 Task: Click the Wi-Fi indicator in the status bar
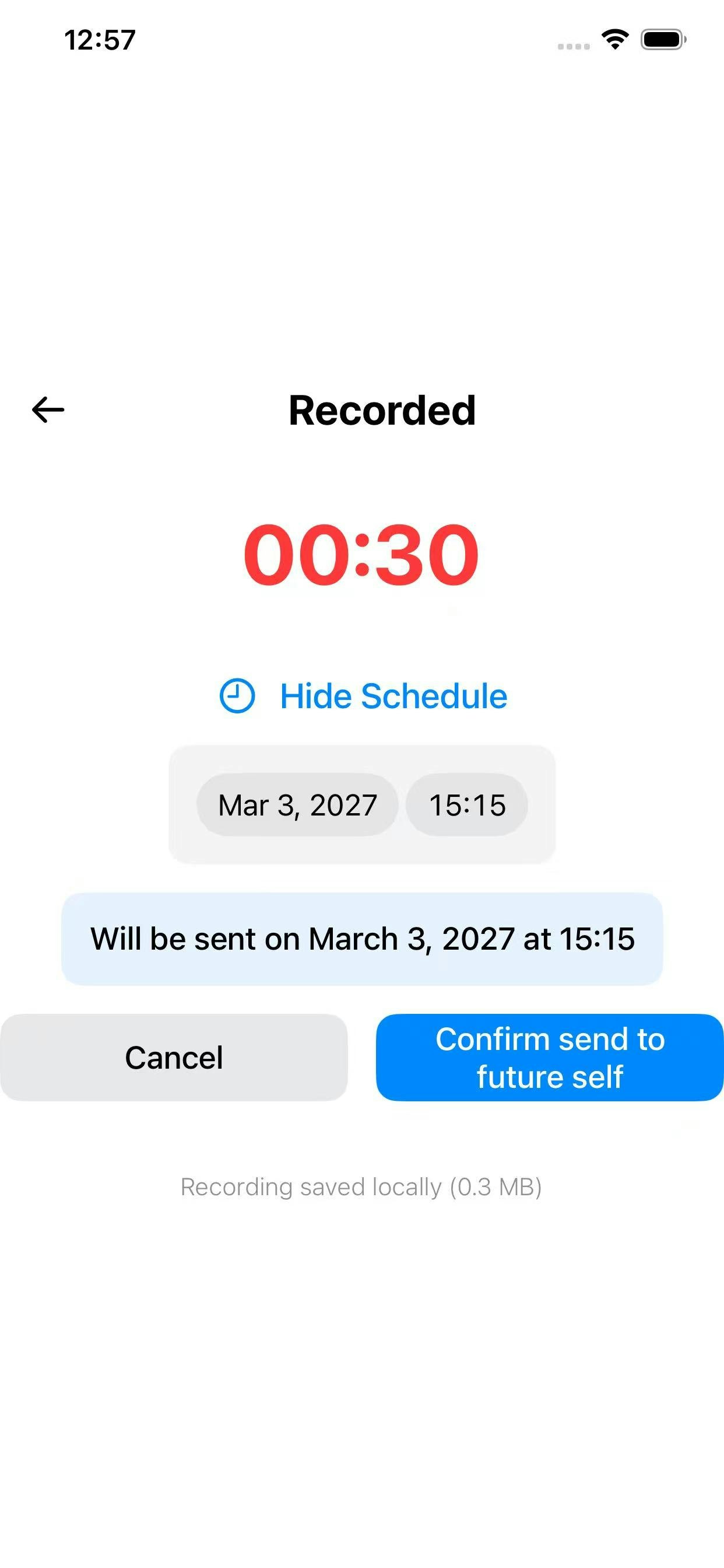[613, 38]
